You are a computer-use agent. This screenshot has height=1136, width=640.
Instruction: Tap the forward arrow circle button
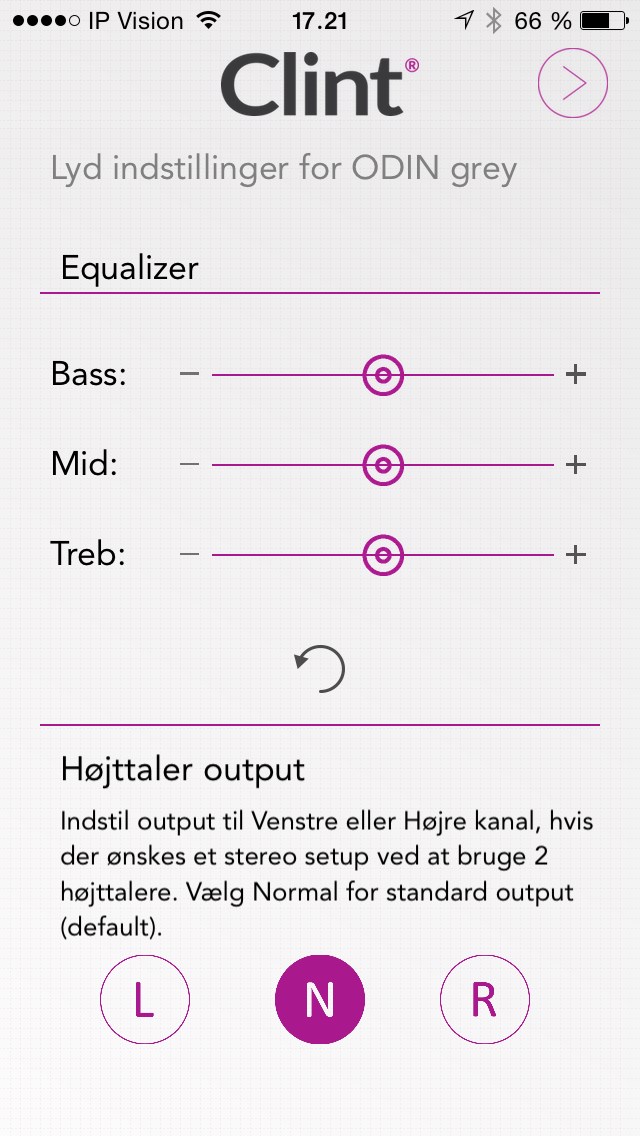[573, 83]
